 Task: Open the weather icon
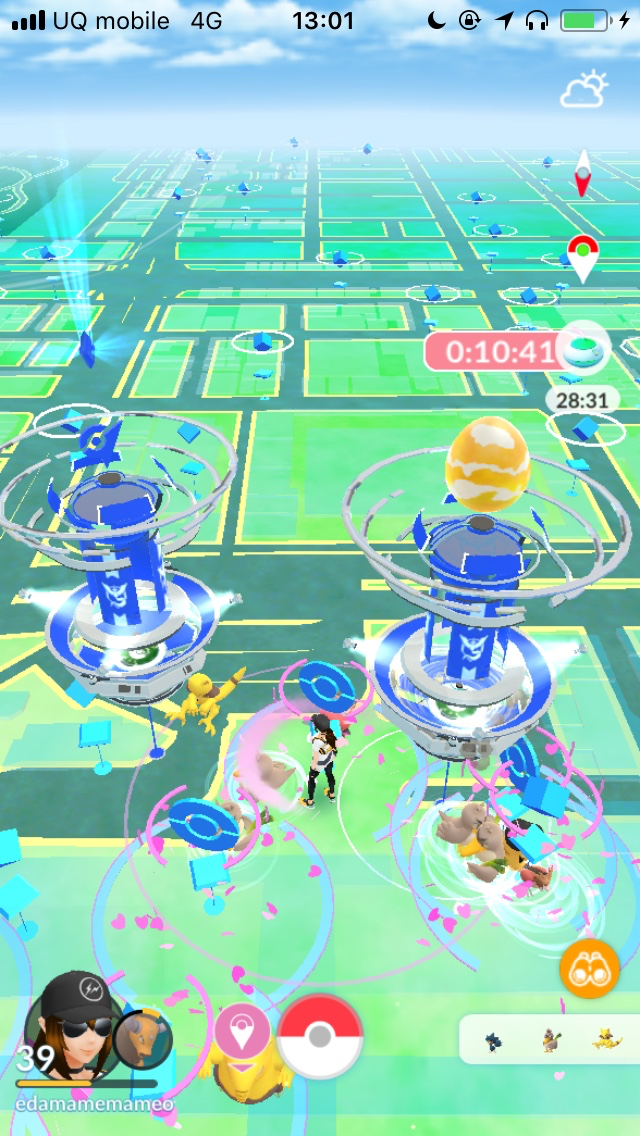click(x=585, y=90)
